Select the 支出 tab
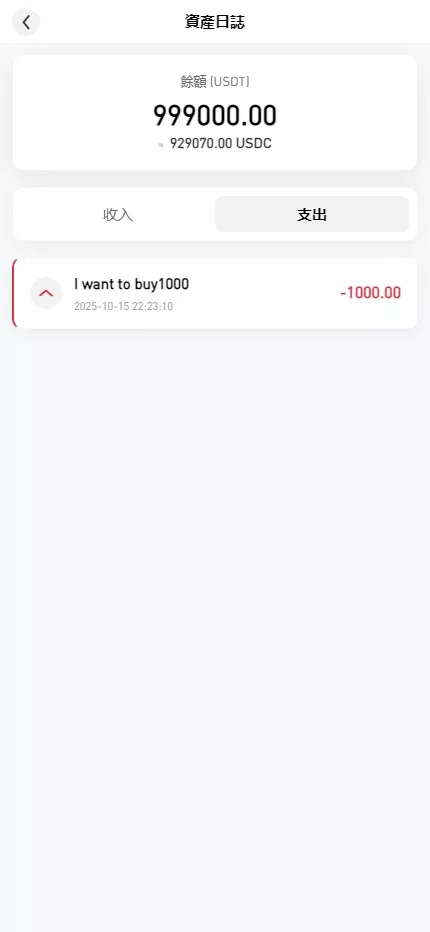 point(312,215)
